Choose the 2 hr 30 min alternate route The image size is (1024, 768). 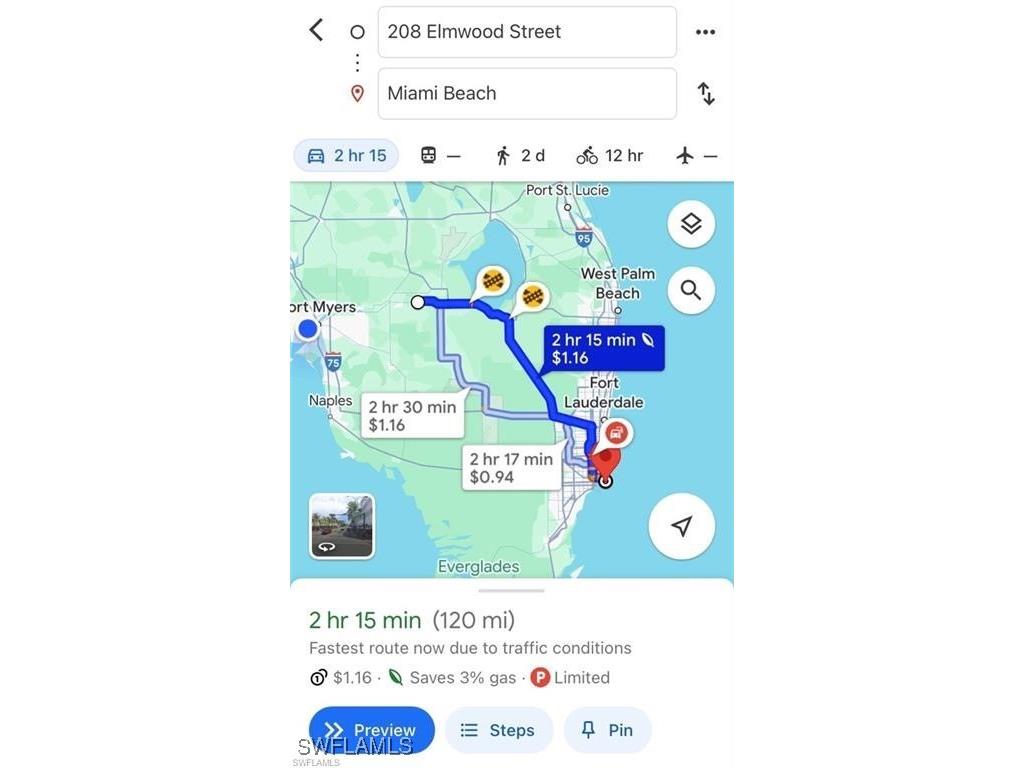point(412,416)
